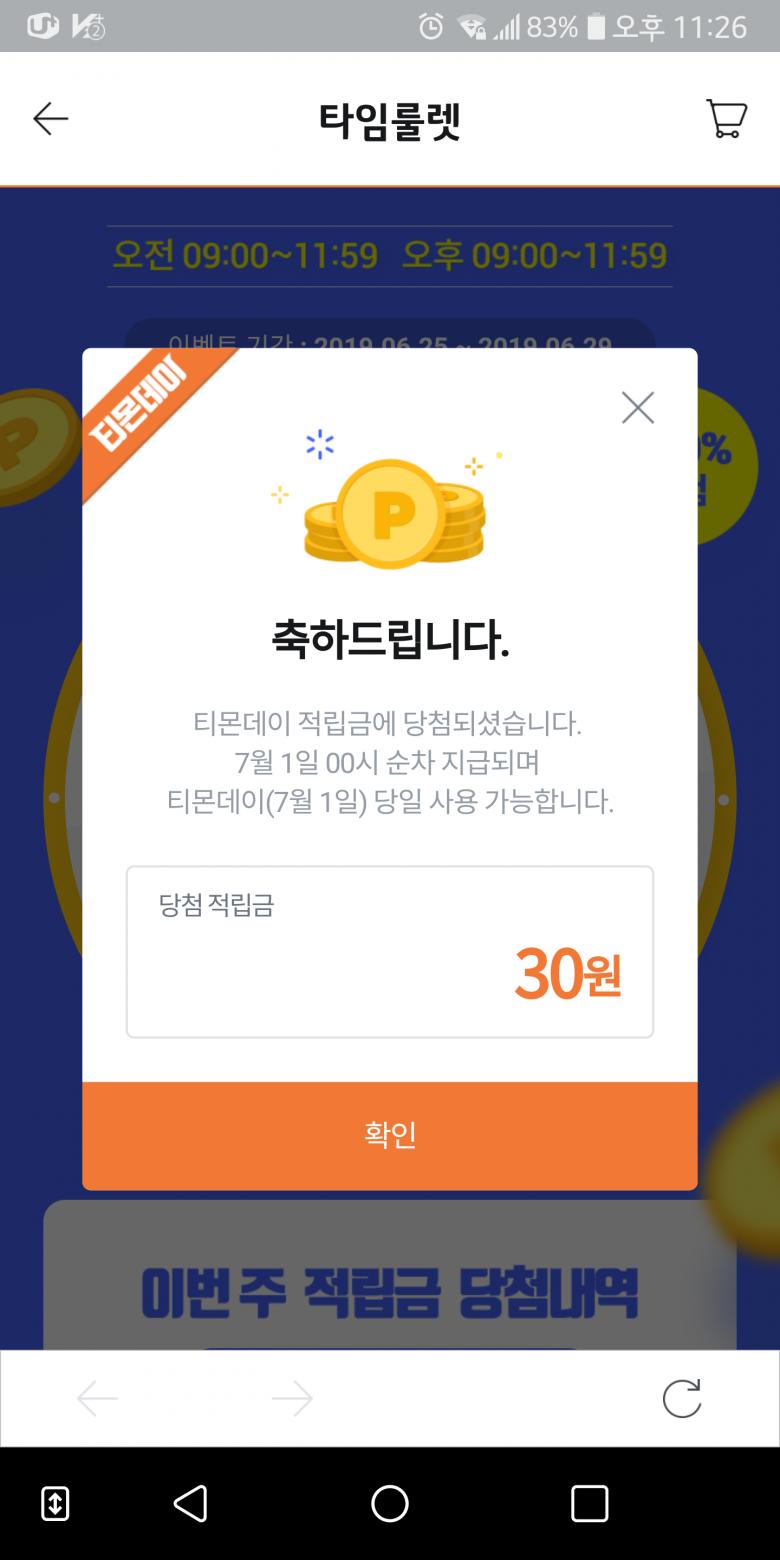
Task: Go back using the header arrow
Action: click(x=50, y=120)
